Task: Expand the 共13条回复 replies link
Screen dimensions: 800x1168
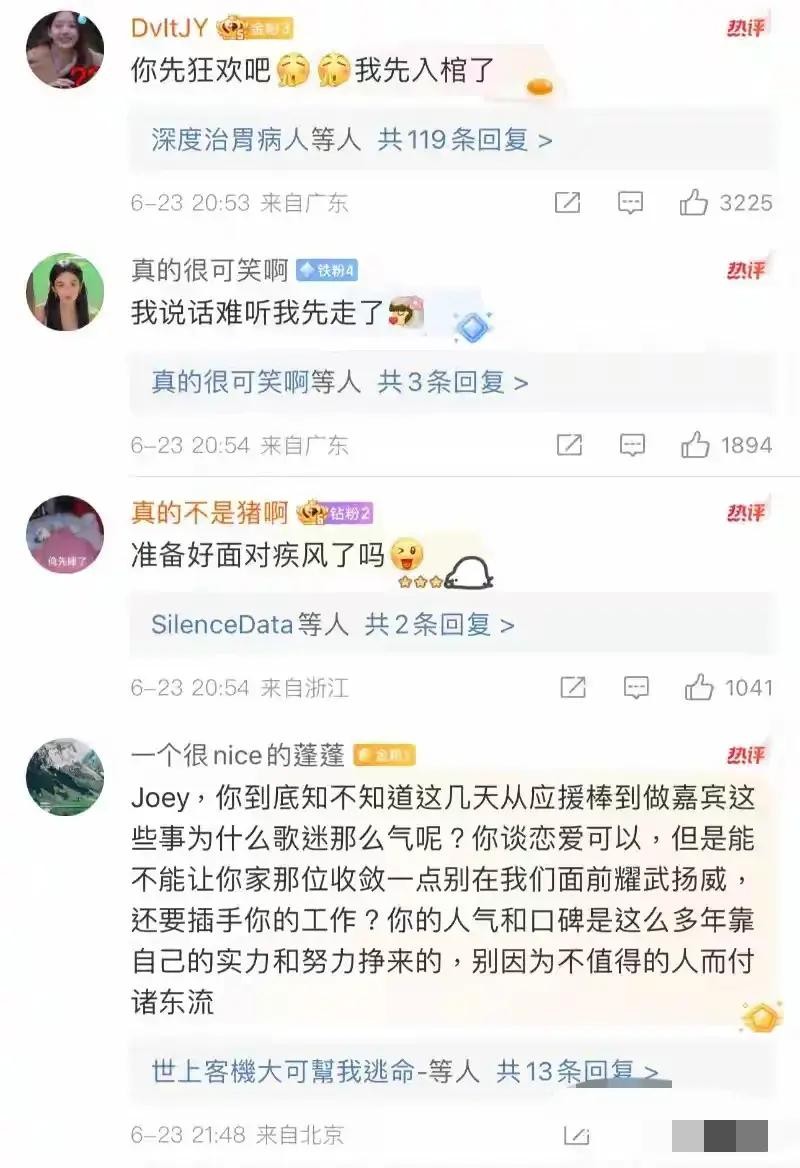Action: 578,1072
